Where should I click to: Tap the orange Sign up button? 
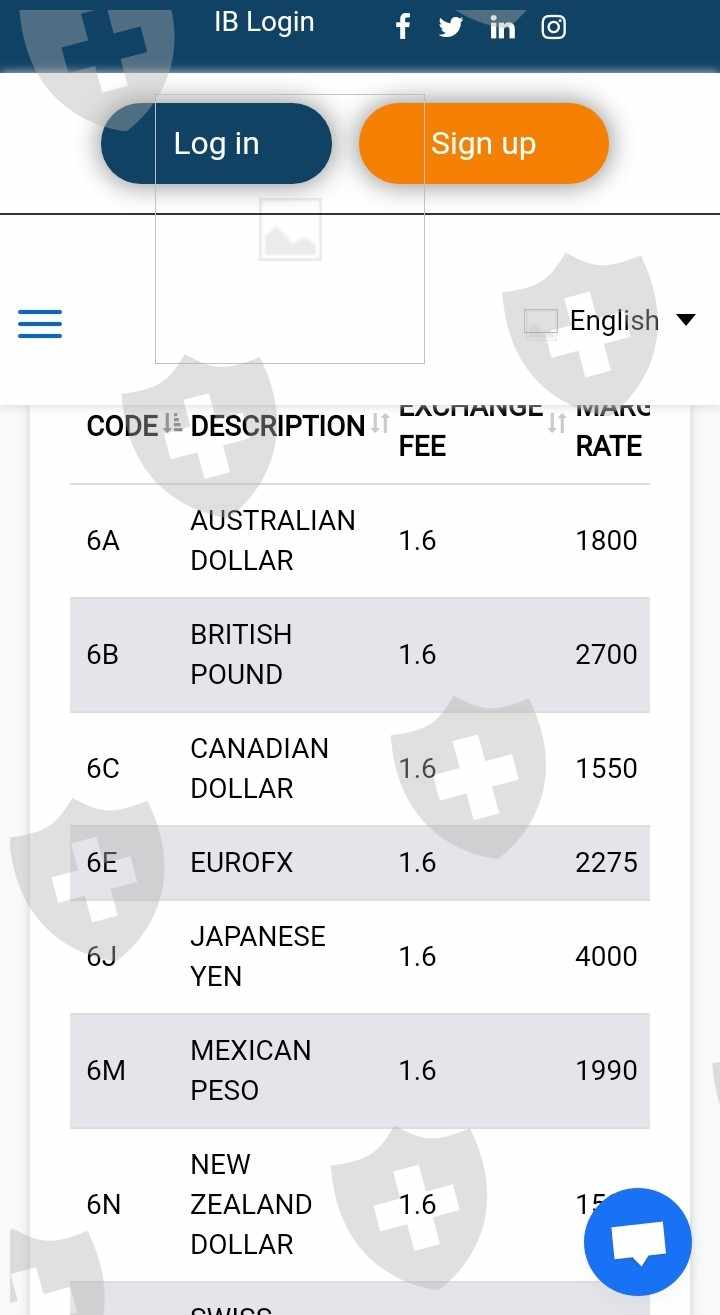pos(484,143)
